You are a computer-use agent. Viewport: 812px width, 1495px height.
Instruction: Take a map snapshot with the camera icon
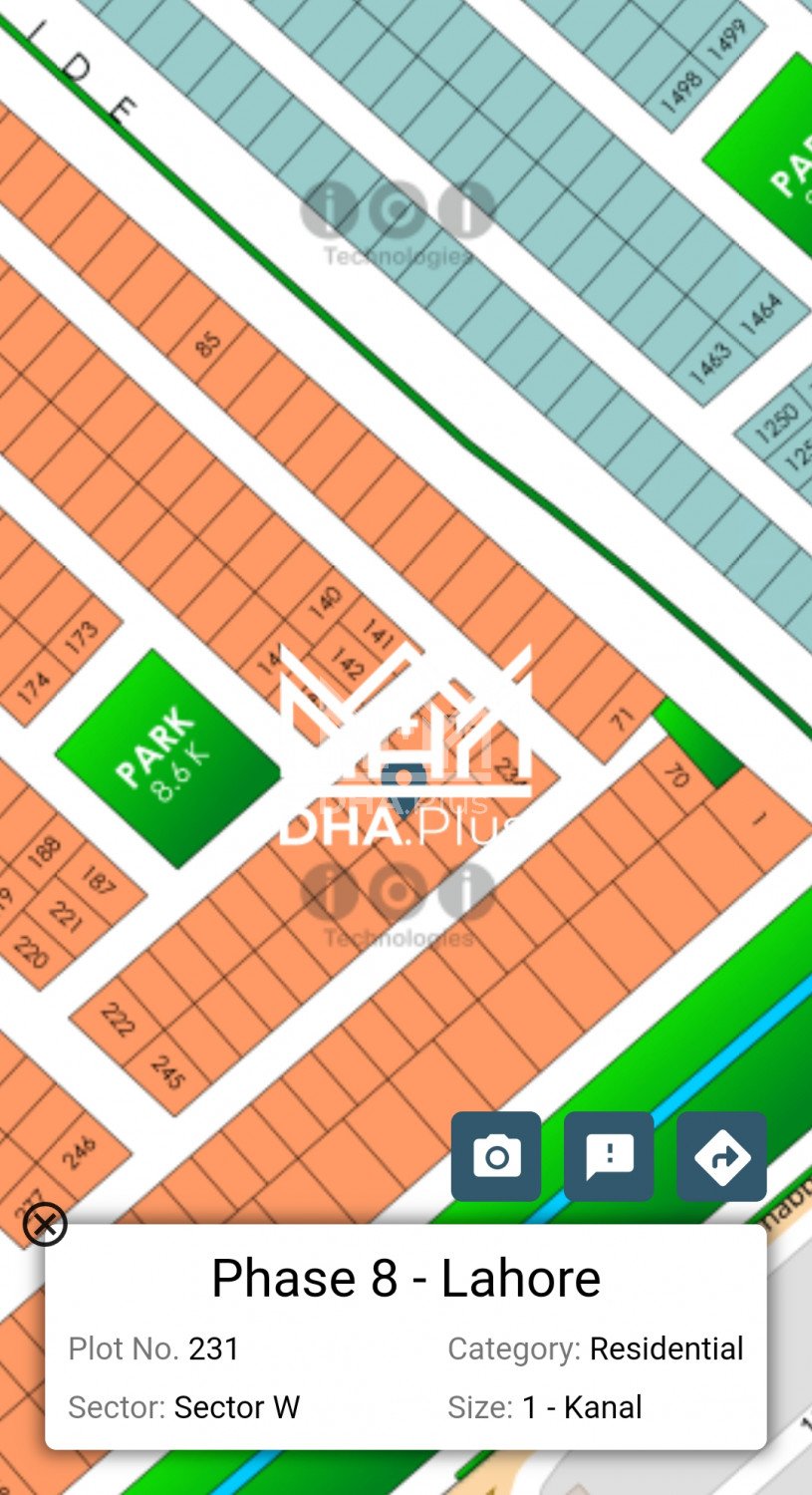(x=496, y=1156)
